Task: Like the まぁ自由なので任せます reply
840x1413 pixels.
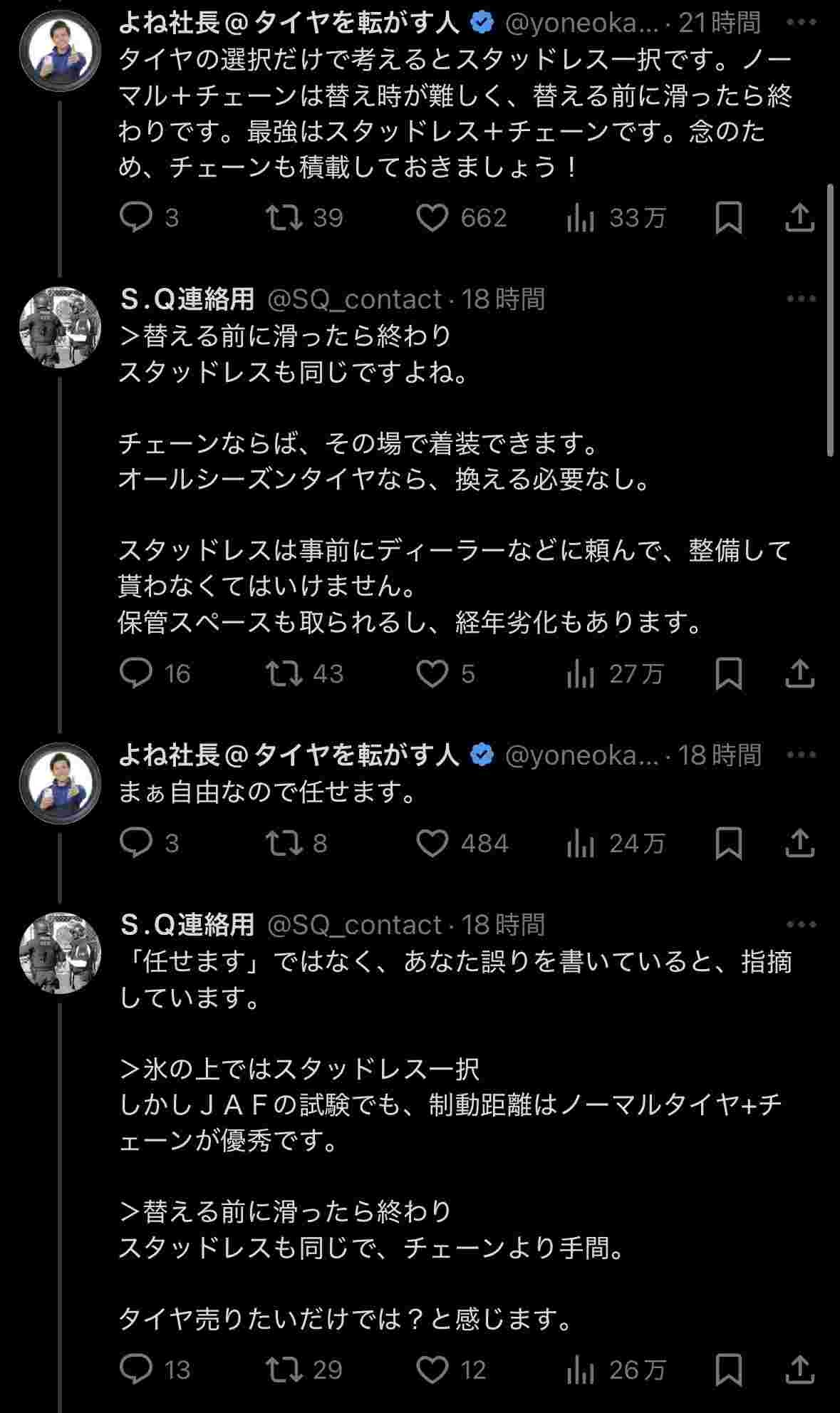Action: (x=432, y=844)
